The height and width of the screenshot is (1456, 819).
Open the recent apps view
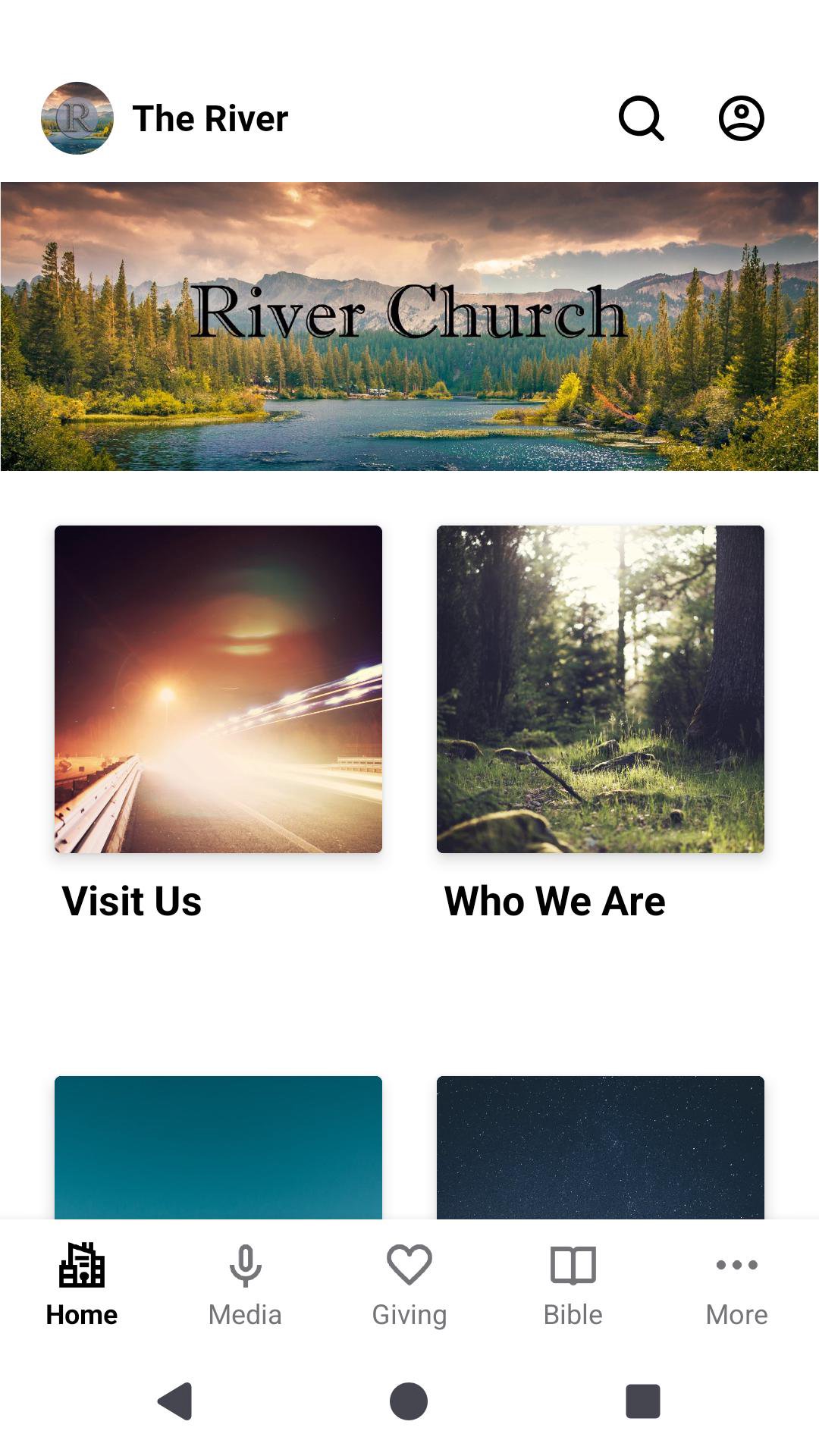tap(642, 1401)
